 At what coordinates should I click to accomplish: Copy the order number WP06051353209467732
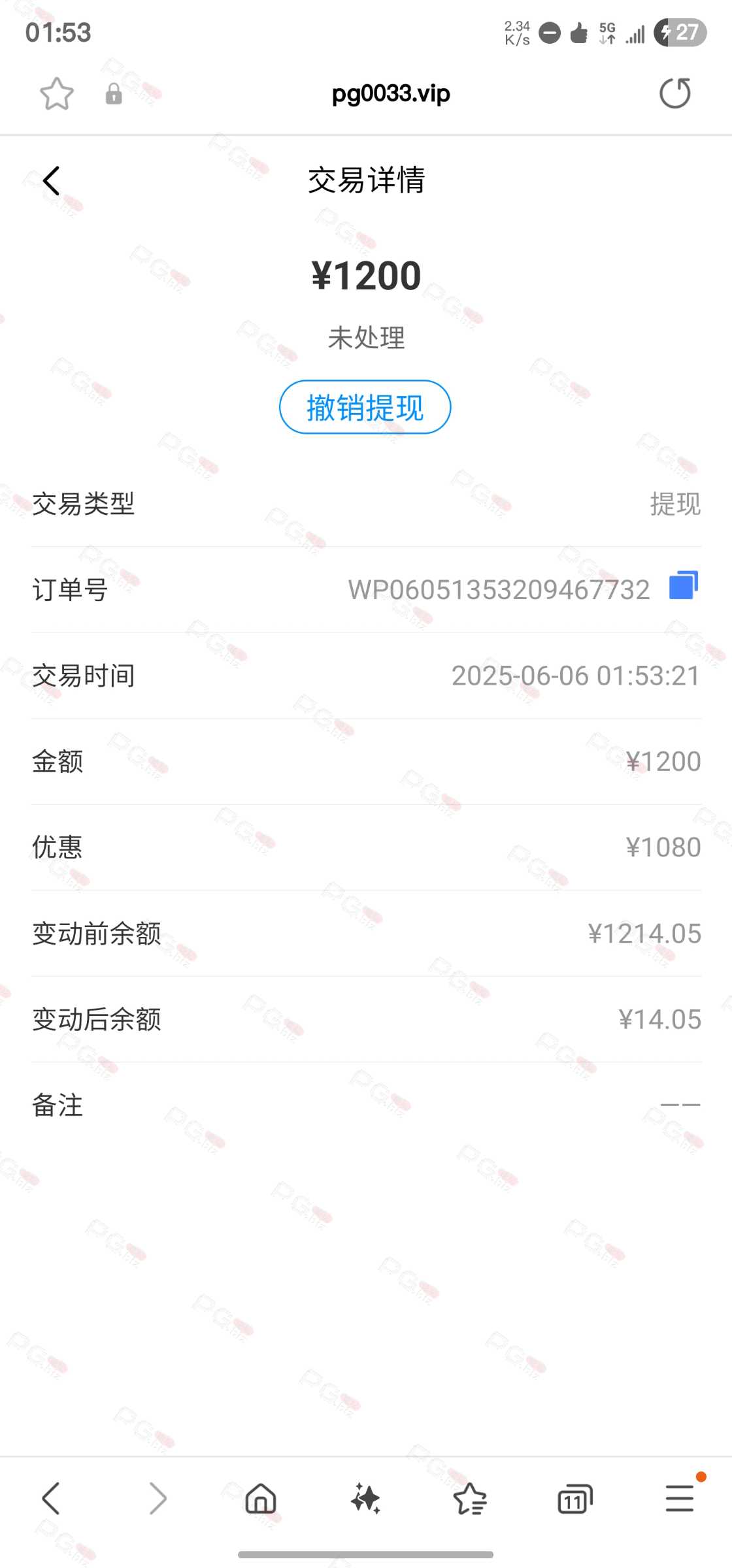coord(684,585)
